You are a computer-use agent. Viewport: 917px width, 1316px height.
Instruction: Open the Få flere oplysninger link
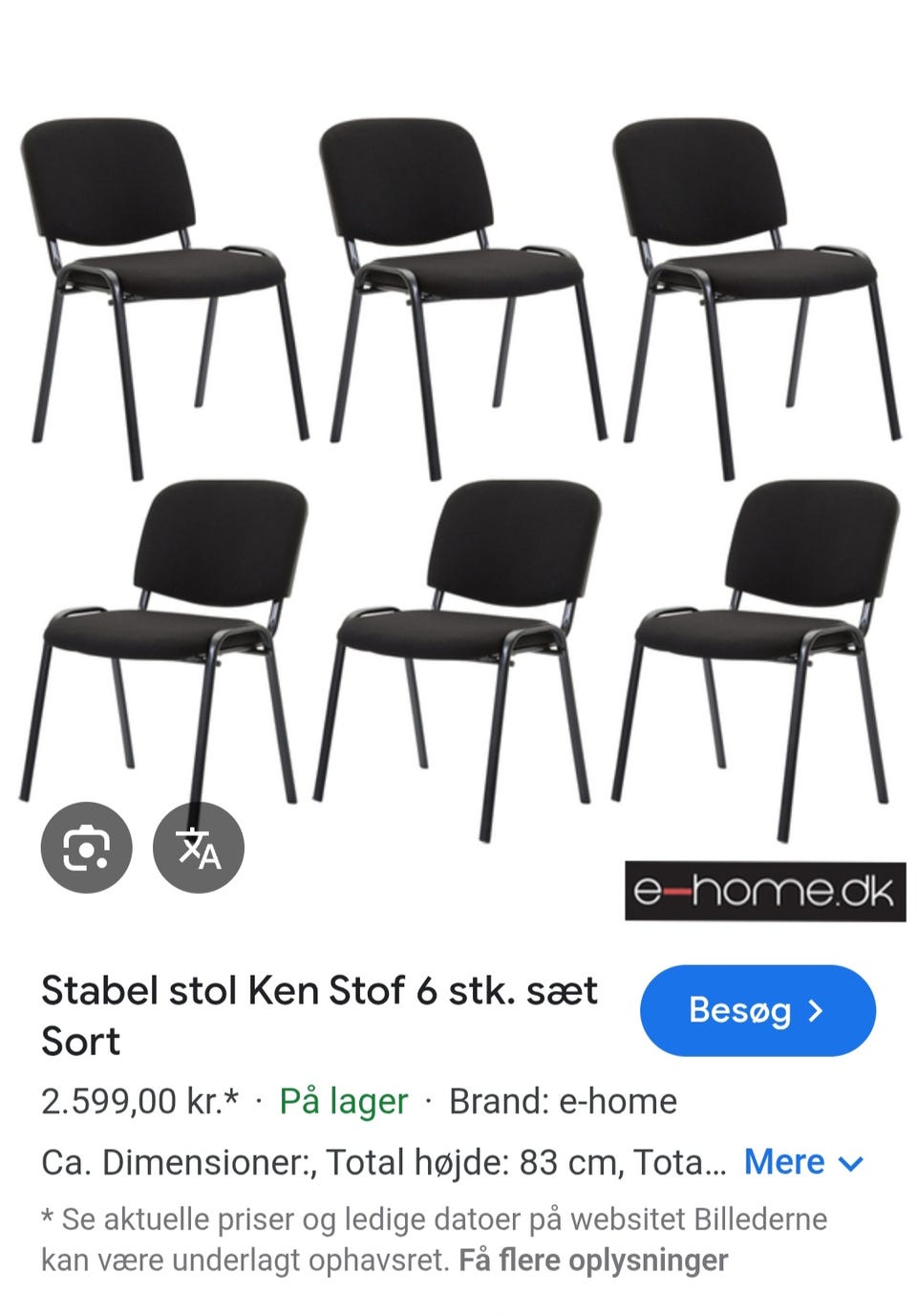click(x=593, y=1261)
